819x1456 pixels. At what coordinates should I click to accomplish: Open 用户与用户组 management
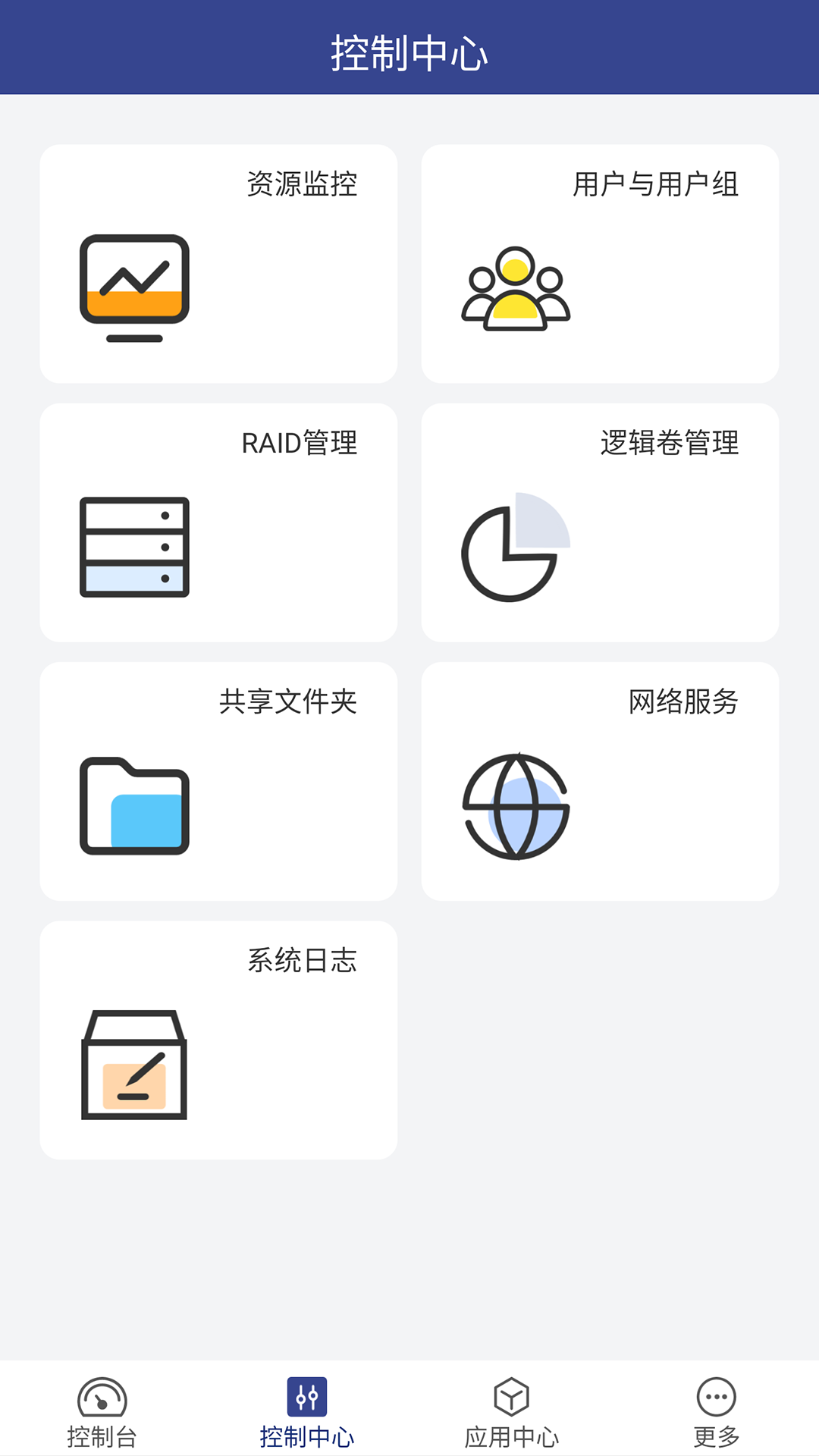click(x=600, y=264)
